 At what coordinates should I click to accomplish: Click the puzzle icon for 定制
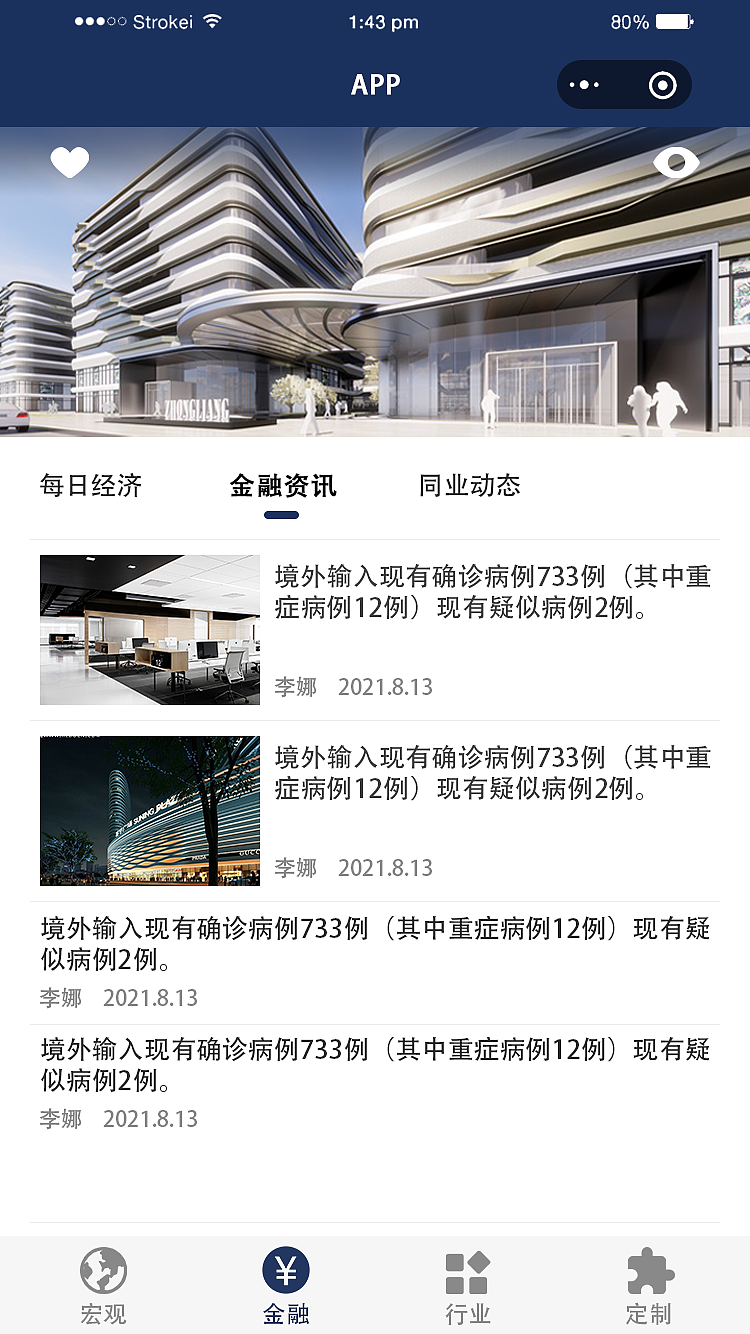[648, 1272]
